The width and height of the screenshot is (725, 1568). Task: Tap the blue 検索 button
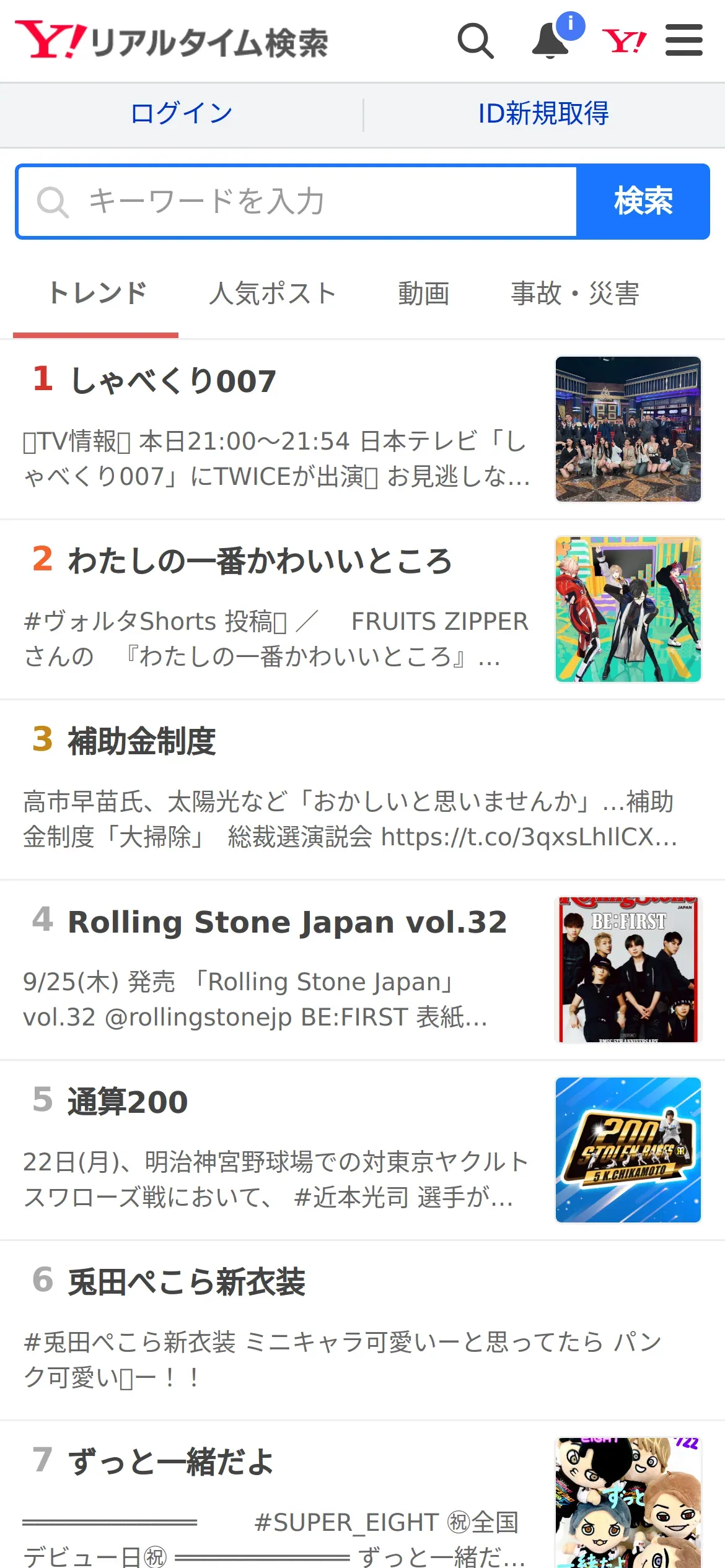pyautogui.click(x=643, y=201)
